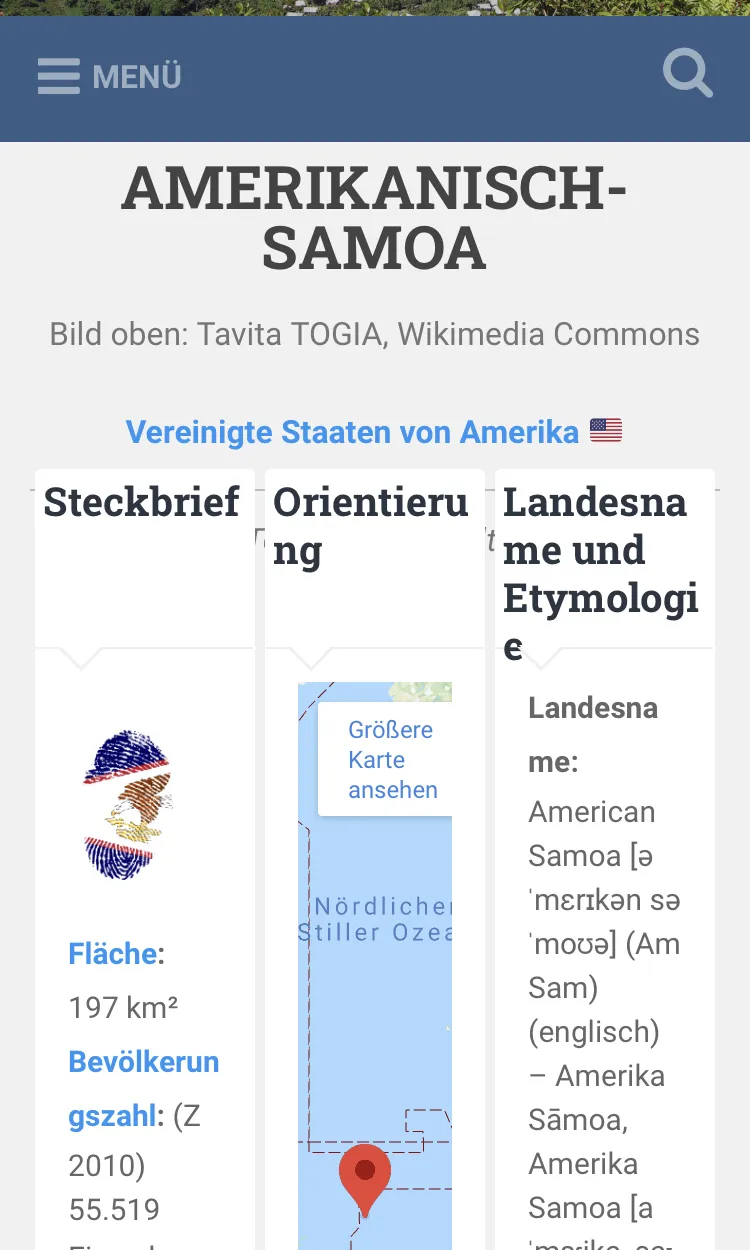750x1250 pixels.
Task: Open the MENÜ drawer button
Action: coord(110,77)
